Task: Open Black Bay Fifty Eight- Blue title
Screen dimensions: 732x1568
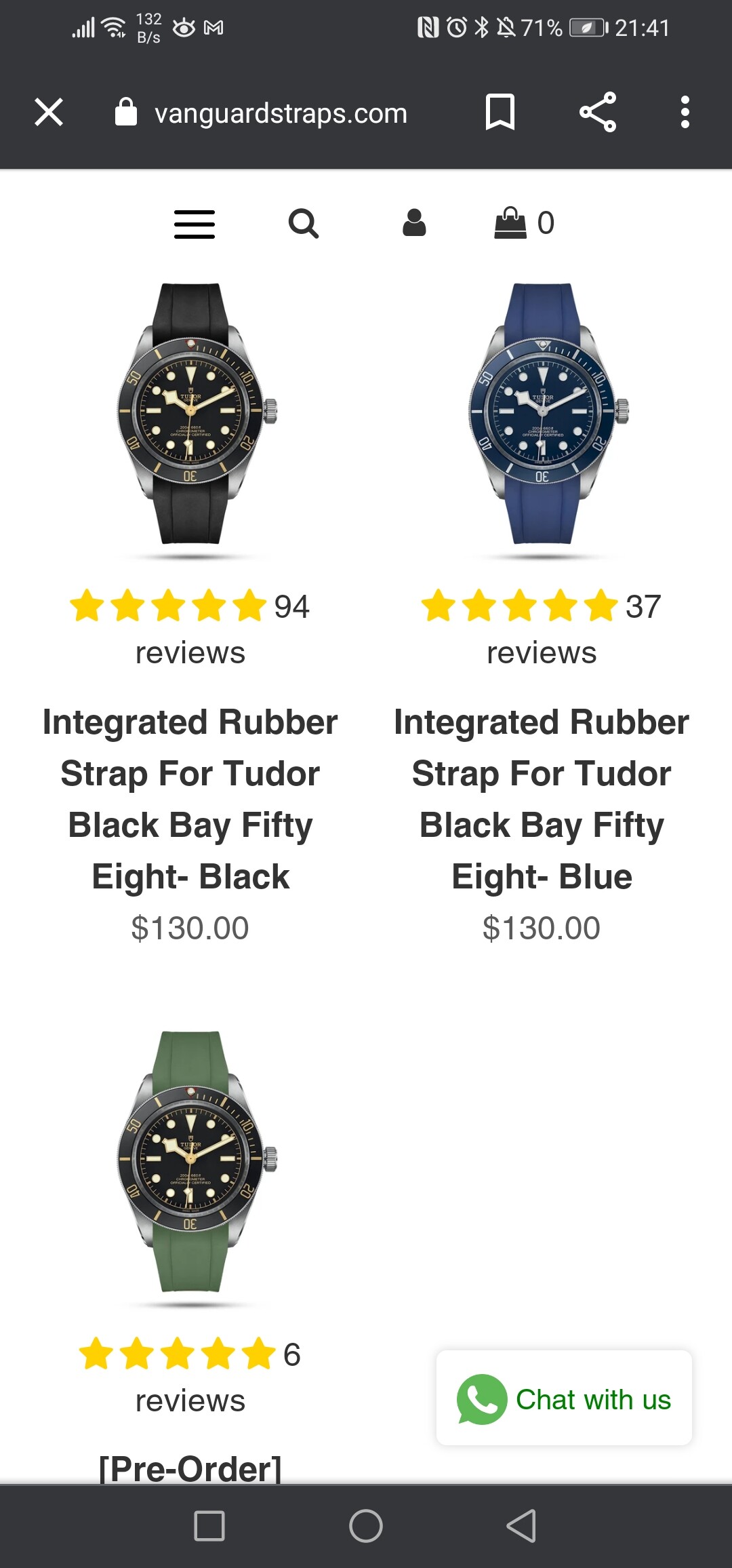Action: (x=542, y=799)
